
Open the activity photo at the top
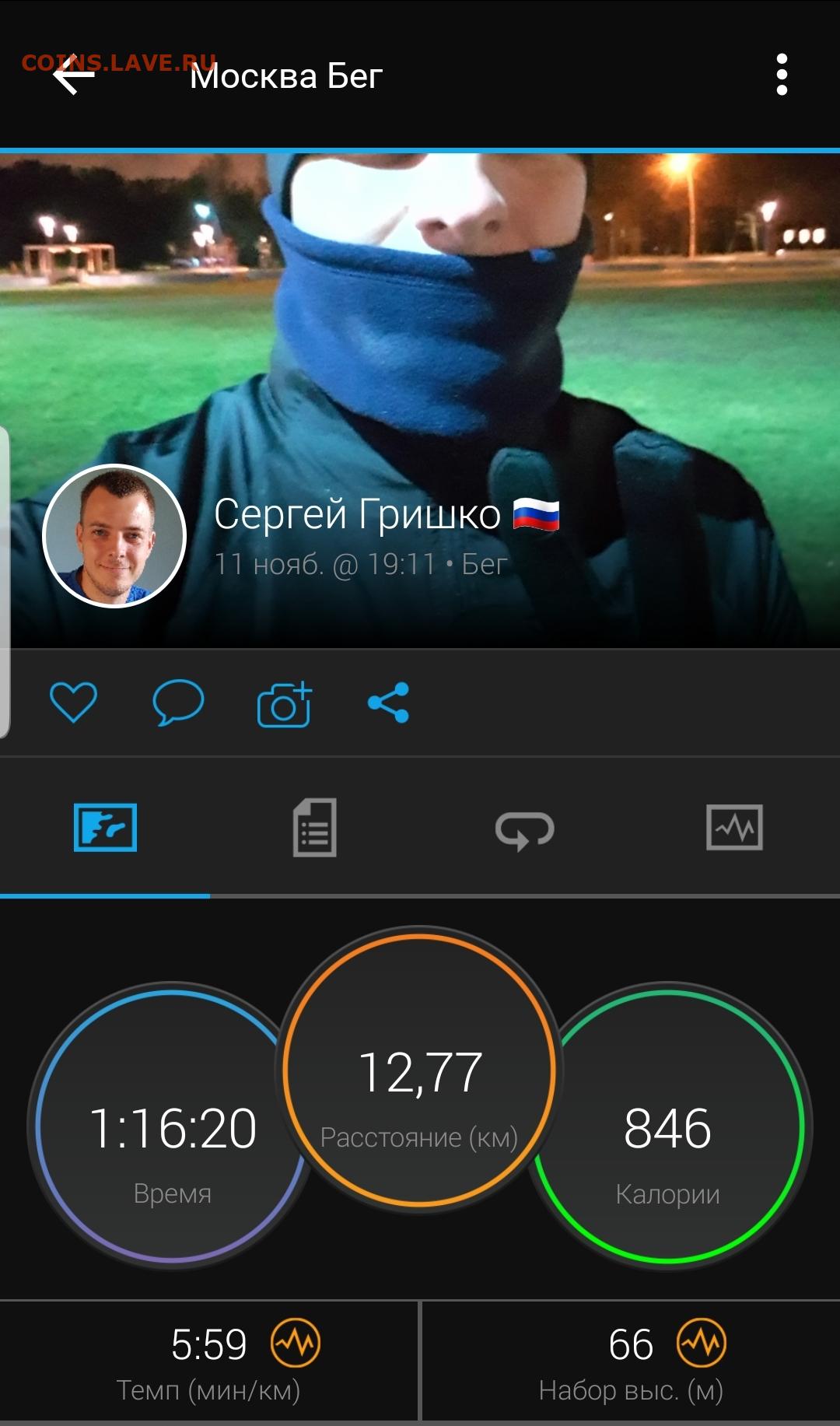(420, 400)
